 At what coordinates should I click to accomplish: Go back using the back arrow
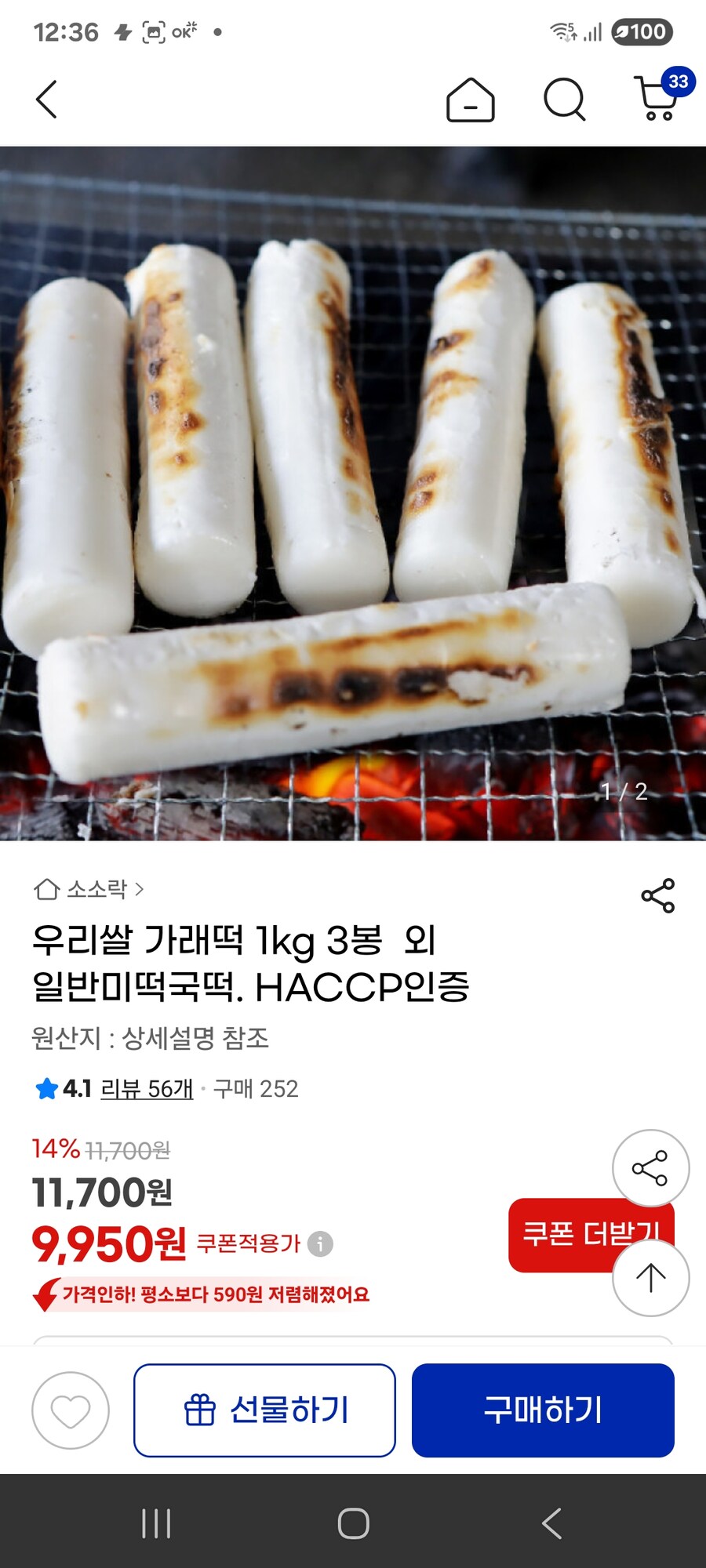pyautogui.click(x=47, y=100)
